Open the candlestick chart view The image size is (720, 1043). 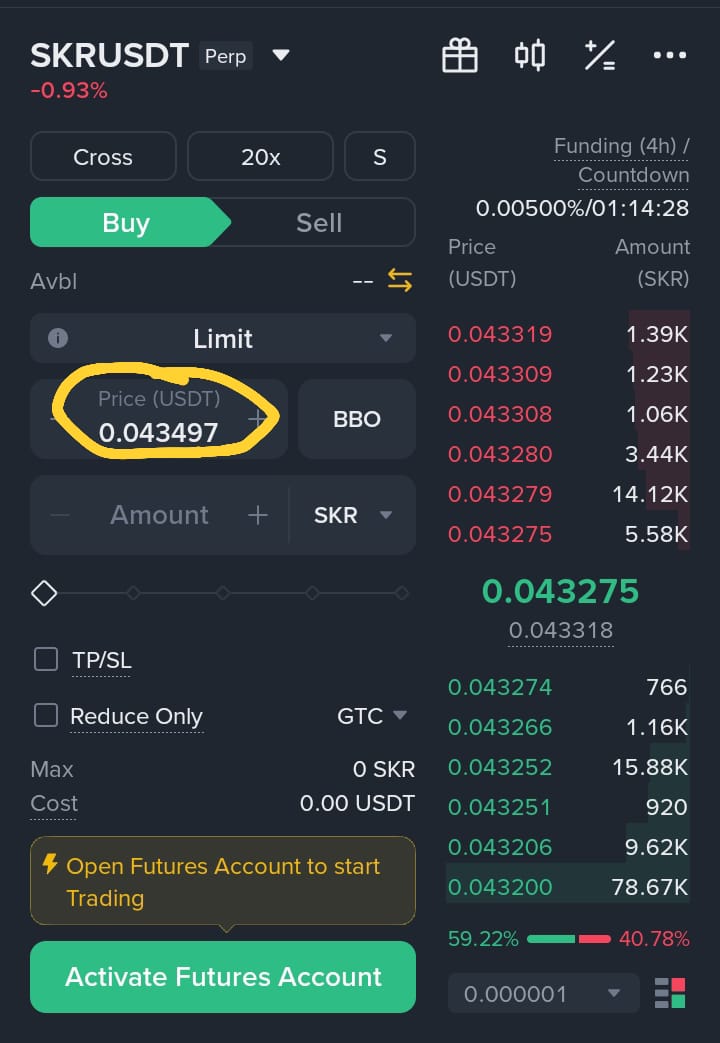tap(530, 55)
